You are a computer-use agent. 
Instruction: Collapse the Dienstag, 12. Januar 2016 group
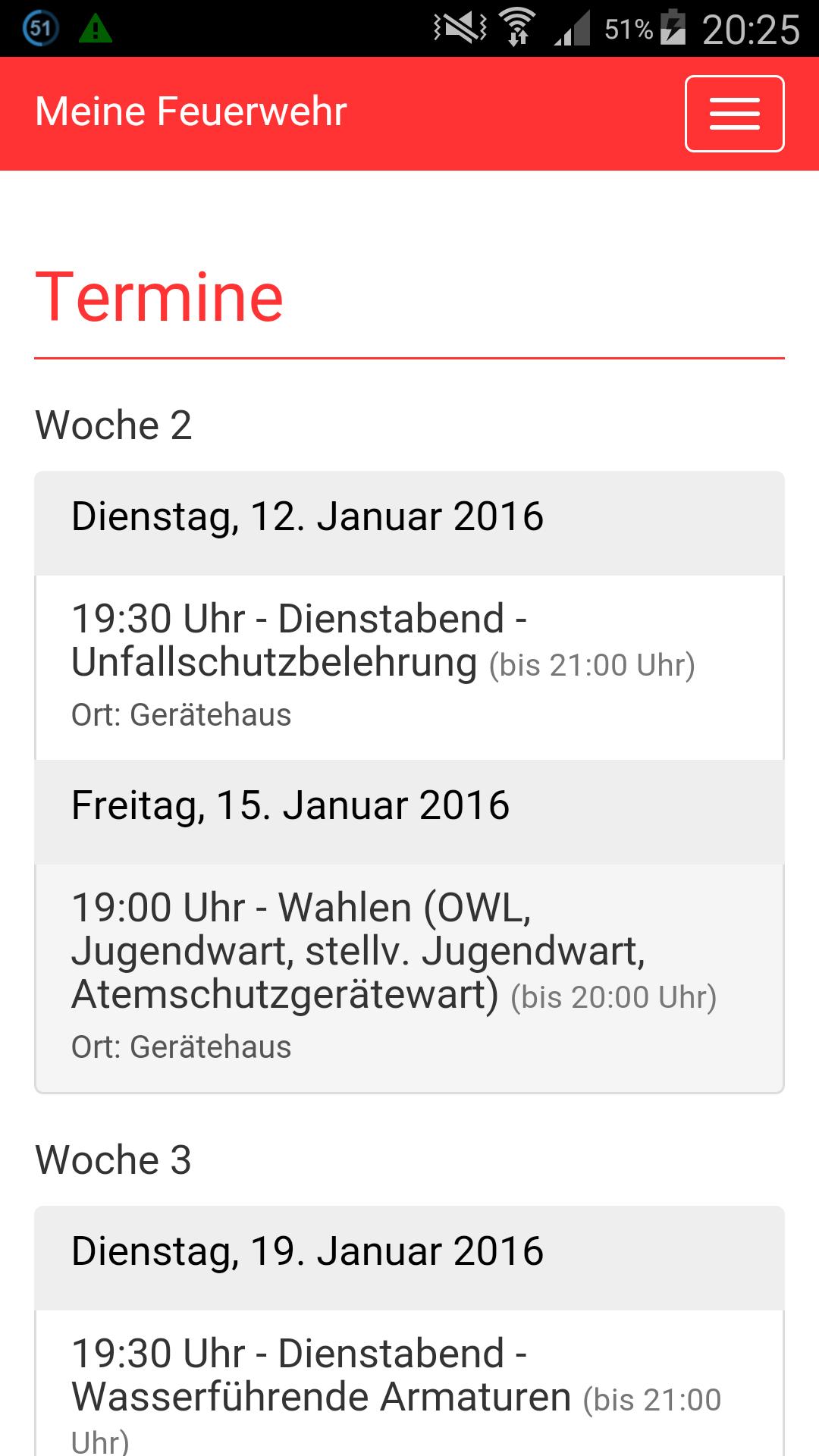coord(307,517)
